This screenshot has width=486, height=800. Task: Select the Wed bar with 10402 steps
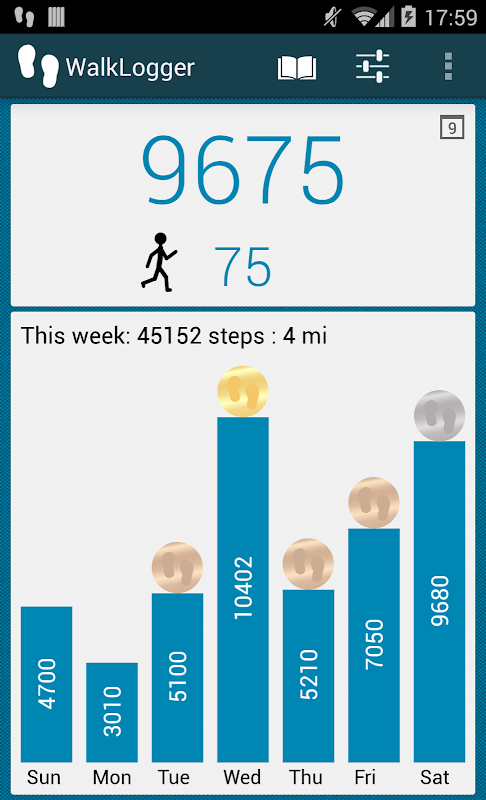[x=243, y=589]
